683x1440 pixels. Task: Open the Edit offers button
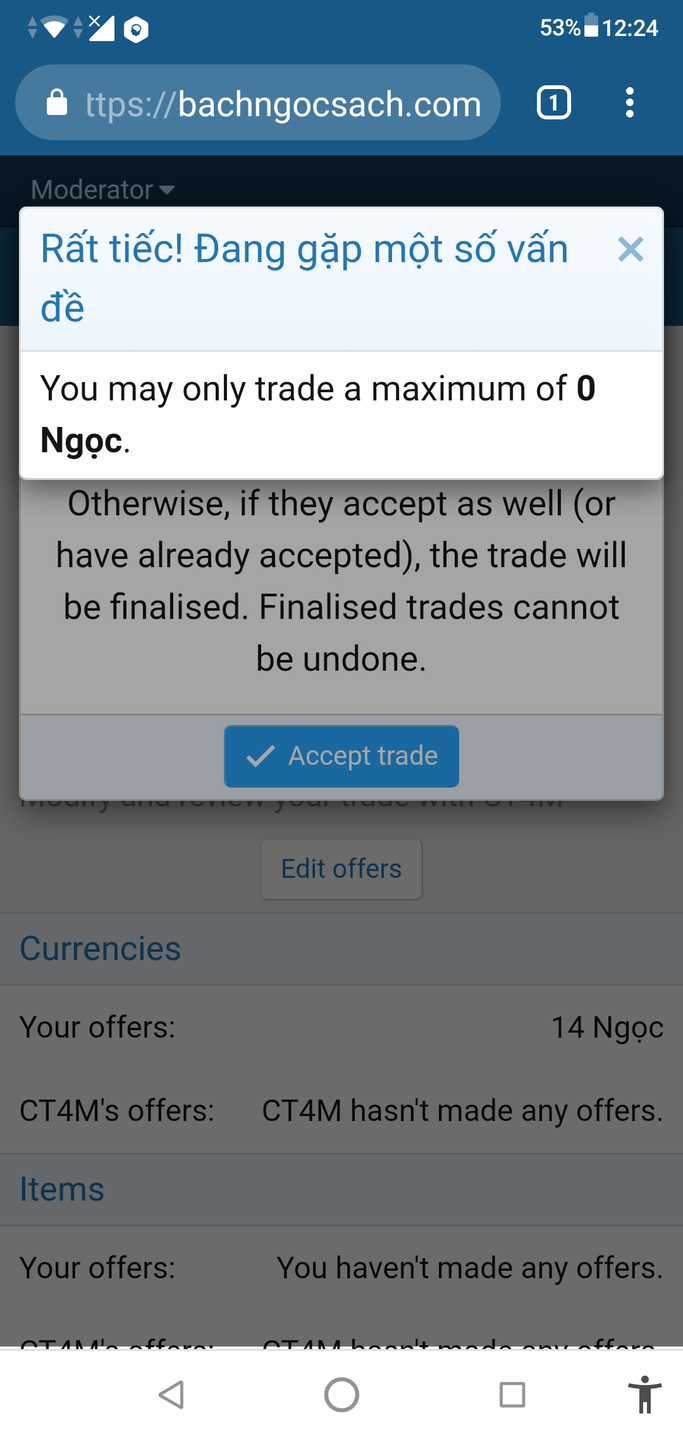(x=341, y=868)
